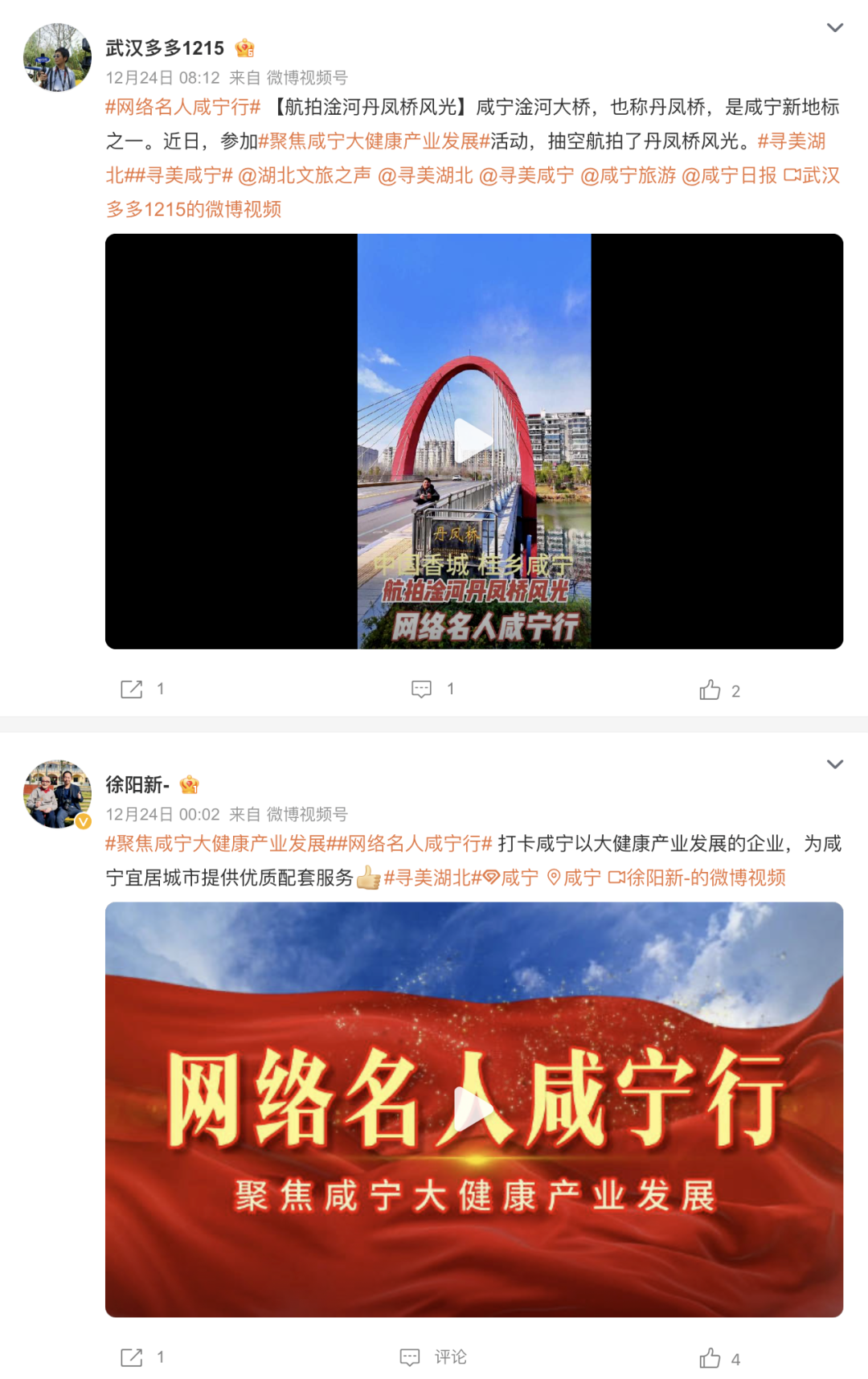Tap 评论 under 徐阳新-'s post
The width and height of the screenshot is (868, 1379).
coord(434,1357)
